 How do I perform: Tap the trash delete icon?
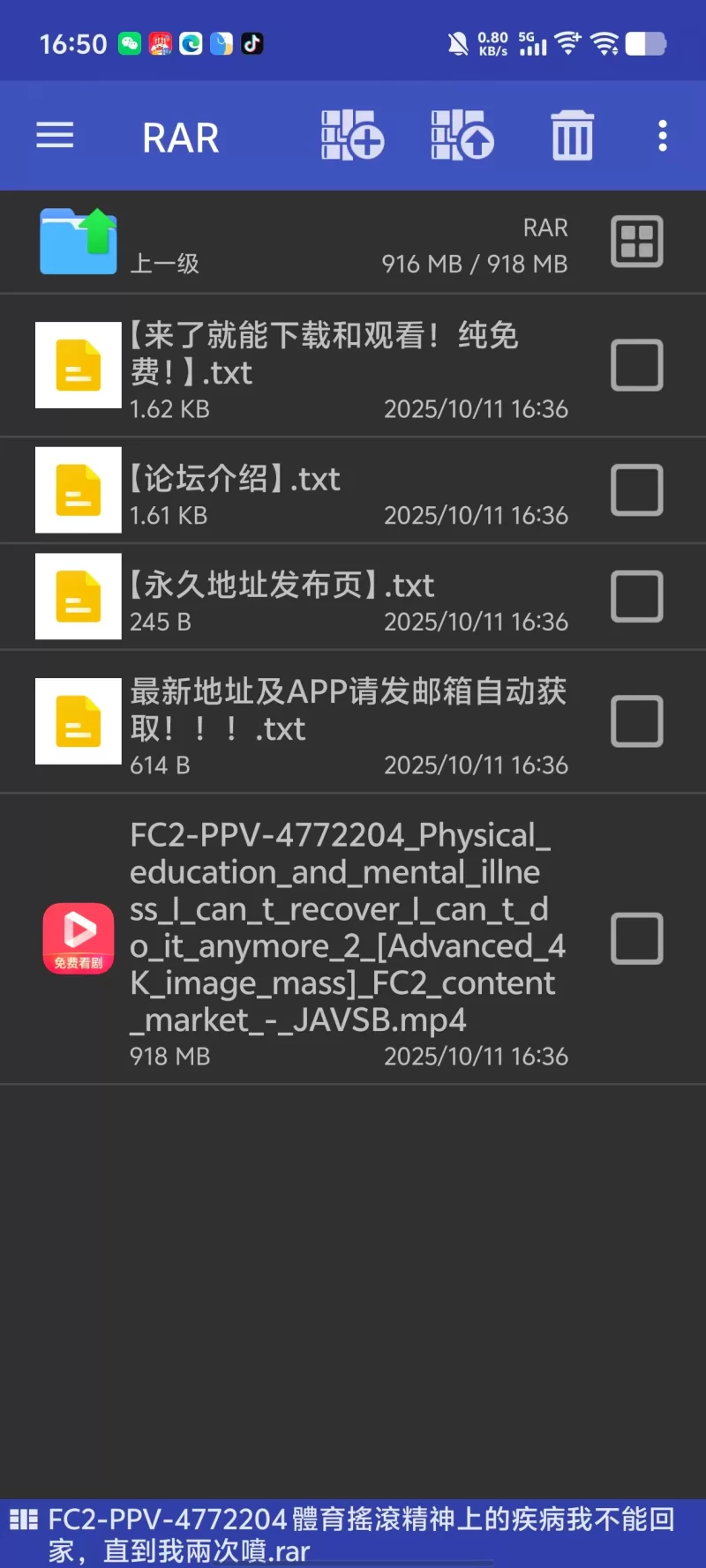tap(573, 136)
